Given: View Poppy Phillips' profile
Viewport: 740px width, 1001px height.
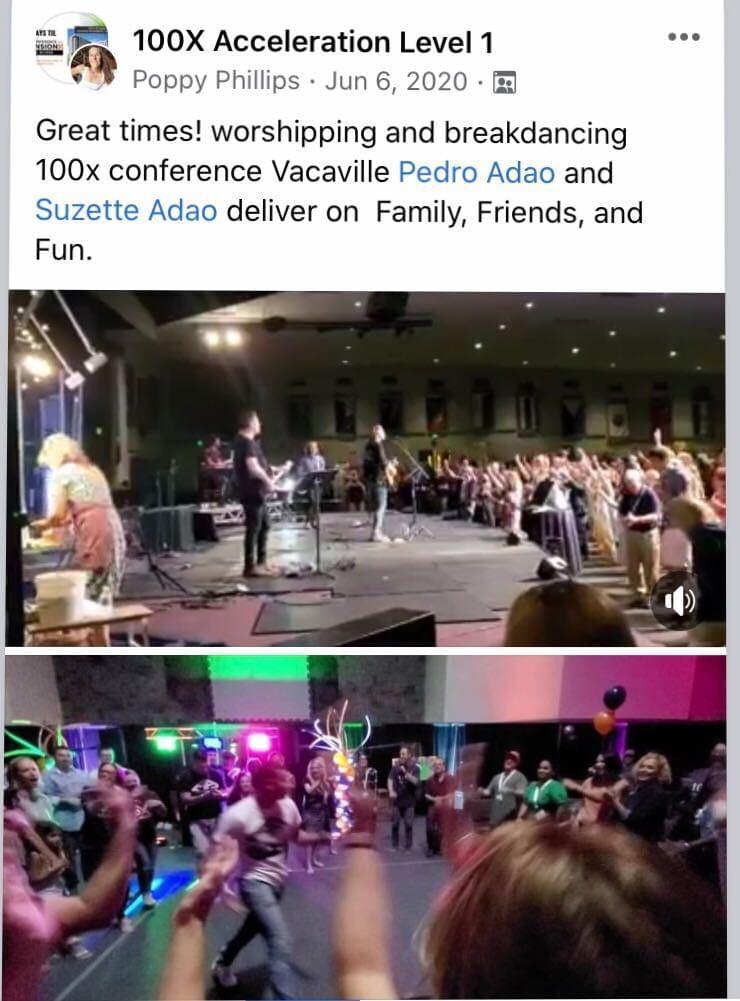Looking at the screenshot, I should 215,81.
